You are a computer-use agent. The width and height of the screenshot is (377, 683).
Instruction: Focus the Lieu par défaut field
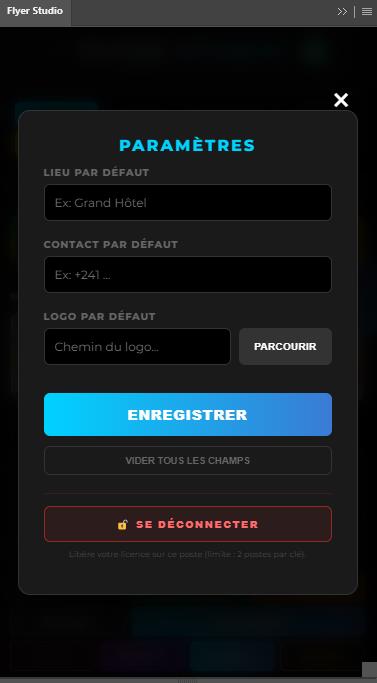click(188, 203)
